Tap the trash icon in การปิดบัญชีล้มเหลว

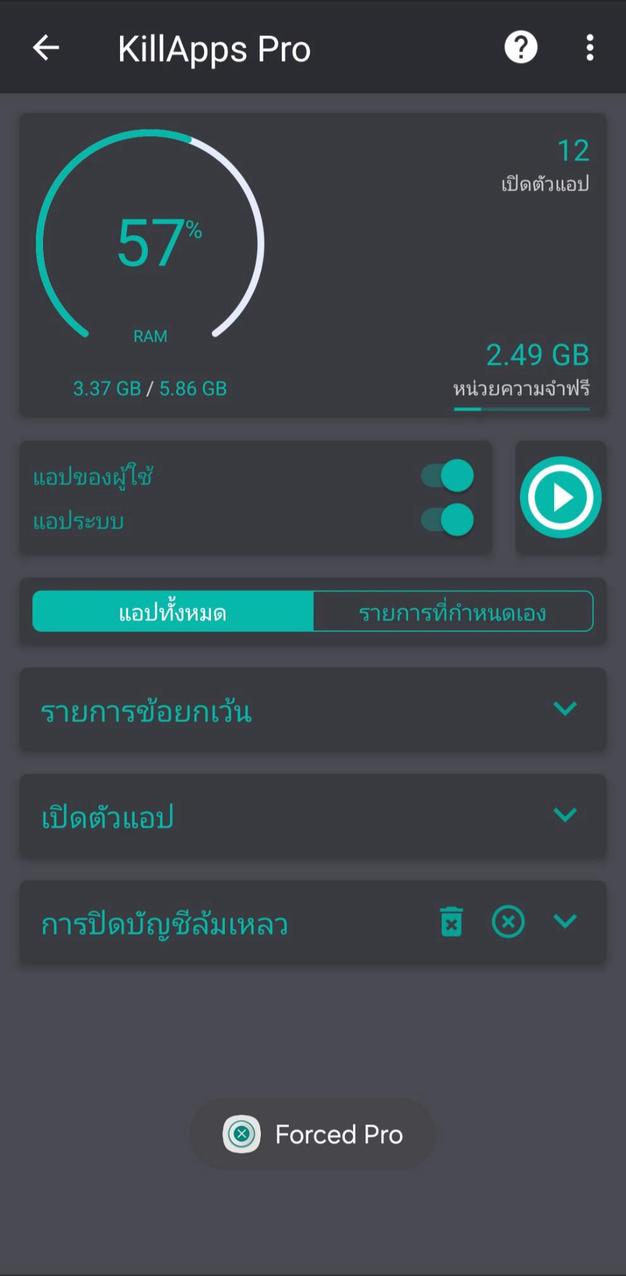coord(452,921)
